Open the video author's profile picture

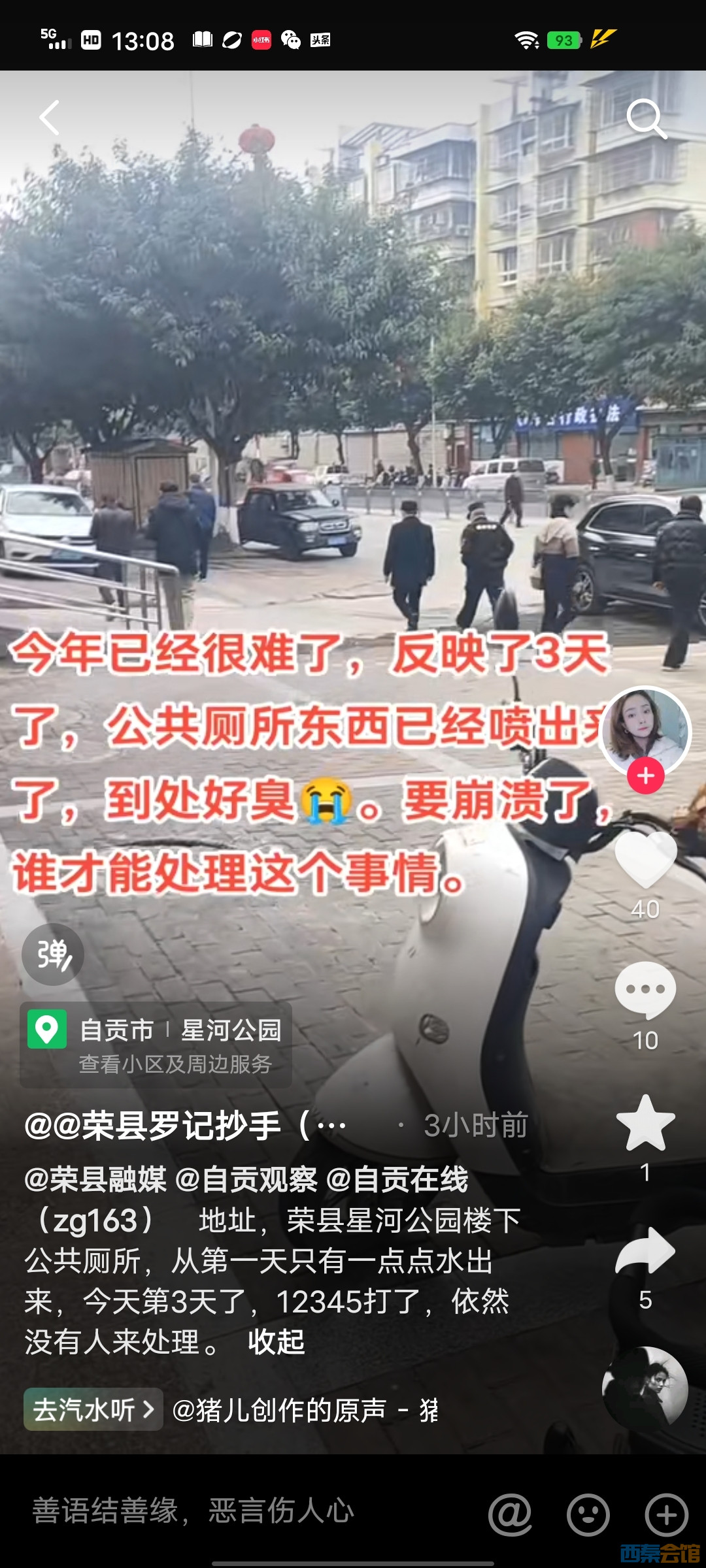point(645,730)
